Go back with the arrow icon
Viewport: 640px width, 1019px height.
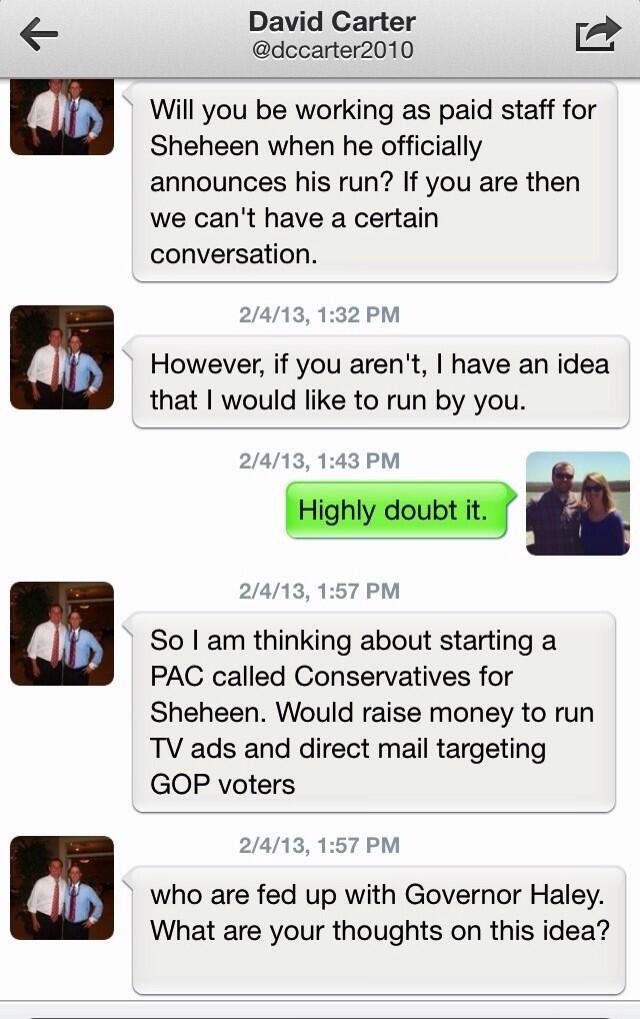point(38,36)
